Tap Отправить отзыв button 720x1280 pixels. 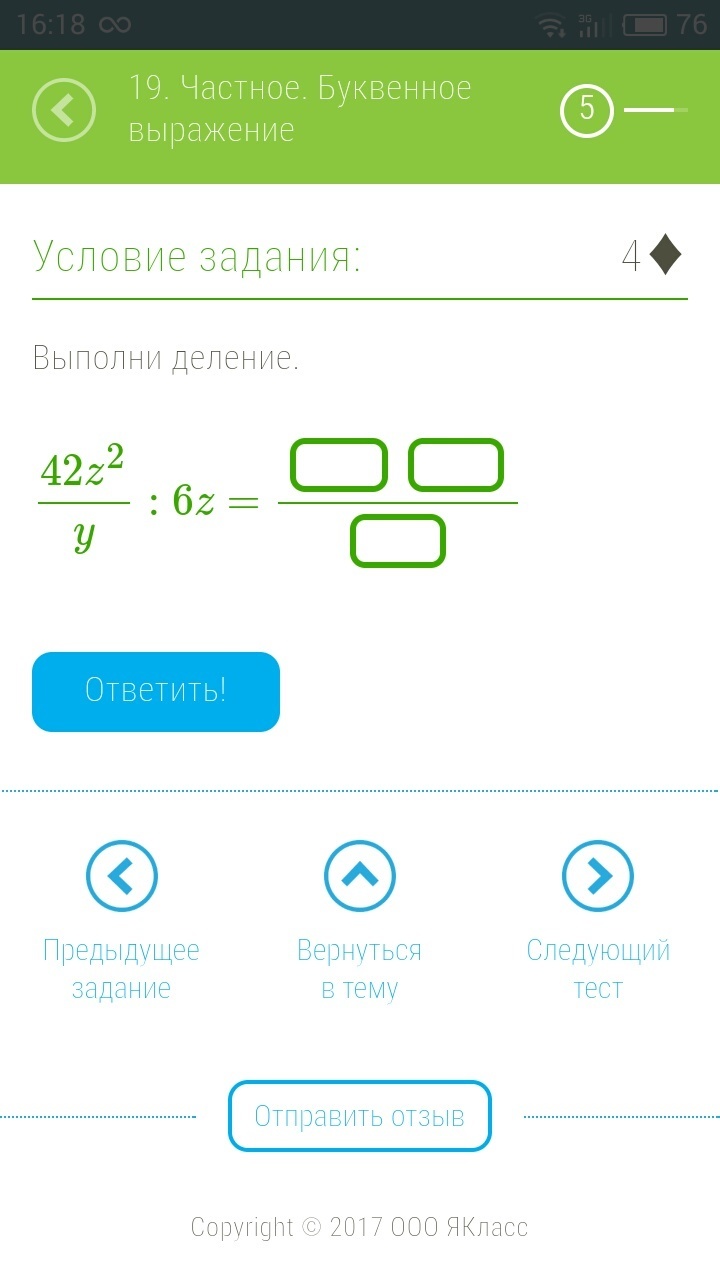[x=359, y=1115]
